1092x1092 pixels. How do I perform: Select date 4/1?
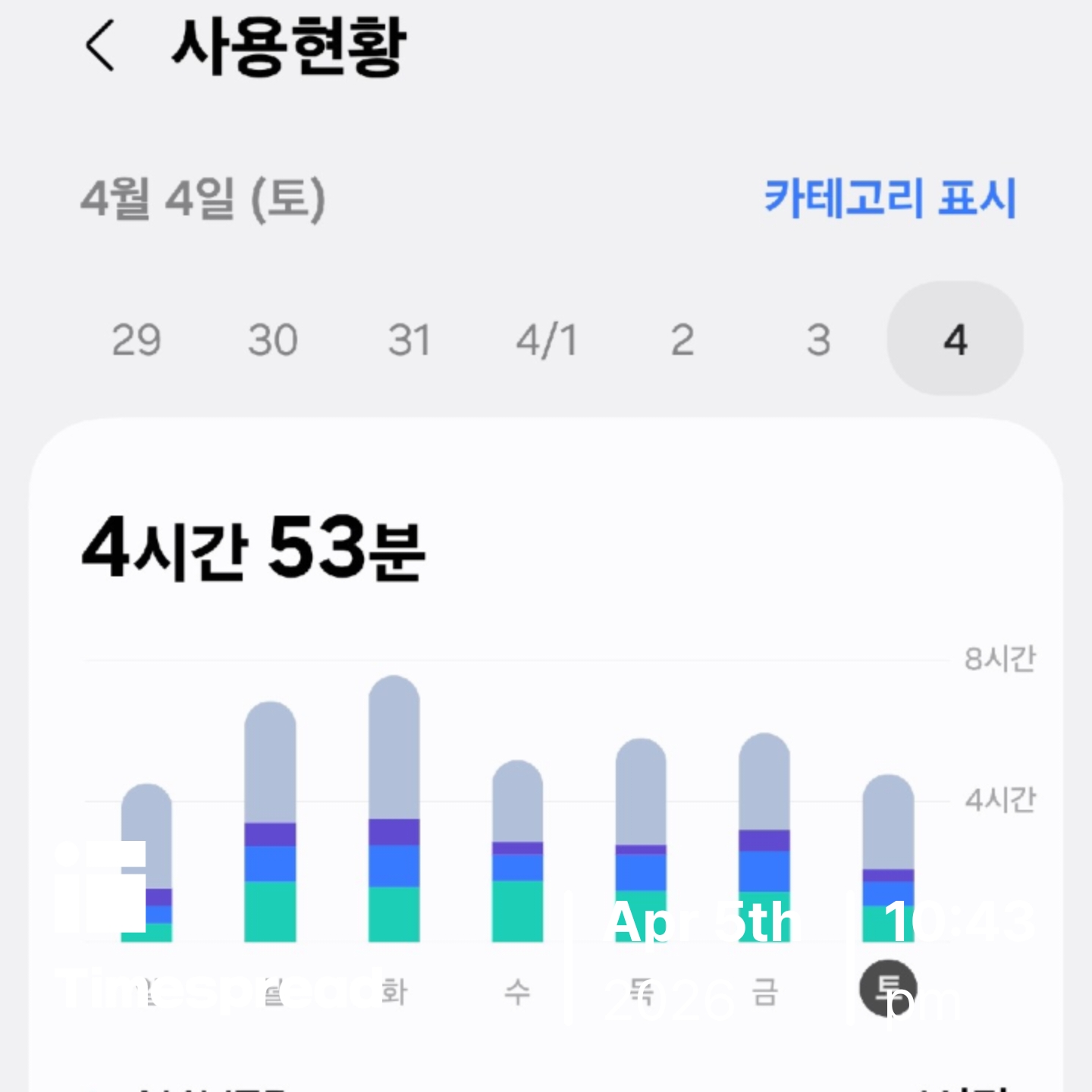coord(546,339)
